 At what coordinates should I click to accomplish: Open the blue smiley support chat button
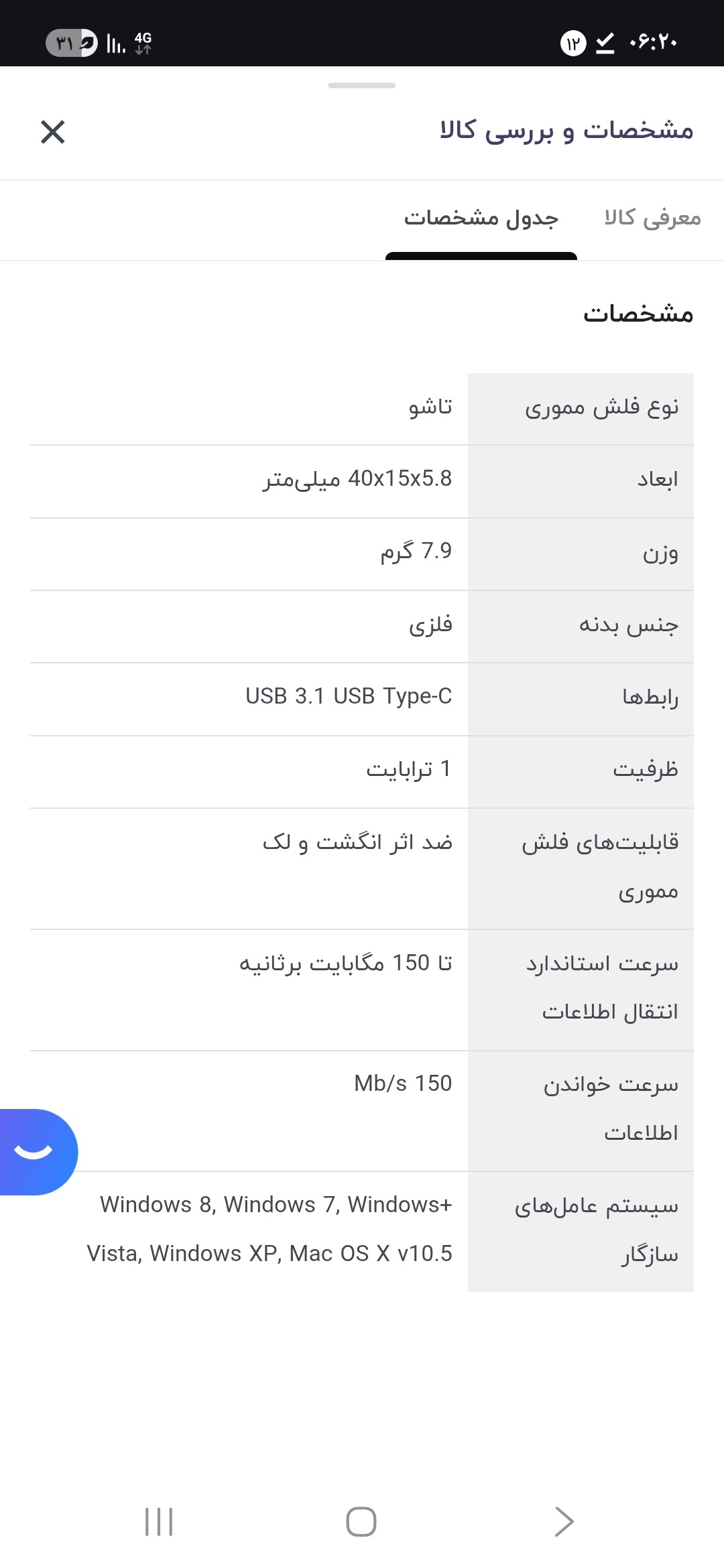35,1151
